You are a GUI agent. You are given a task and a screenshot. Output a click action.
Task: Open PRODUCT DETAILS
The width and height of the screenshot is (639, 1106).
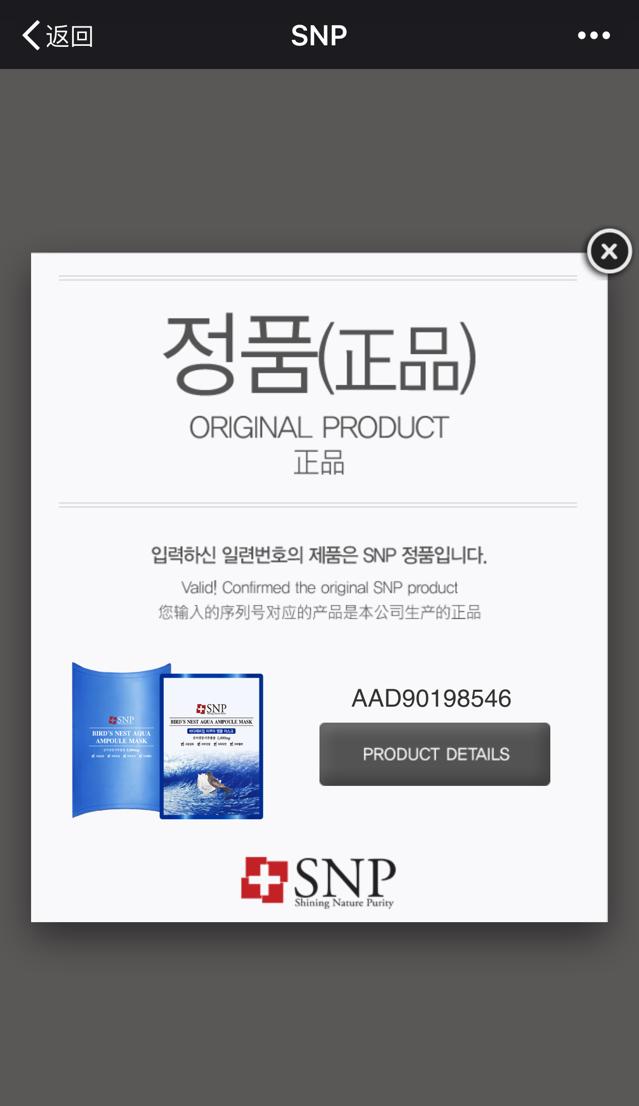click(434, 754)
